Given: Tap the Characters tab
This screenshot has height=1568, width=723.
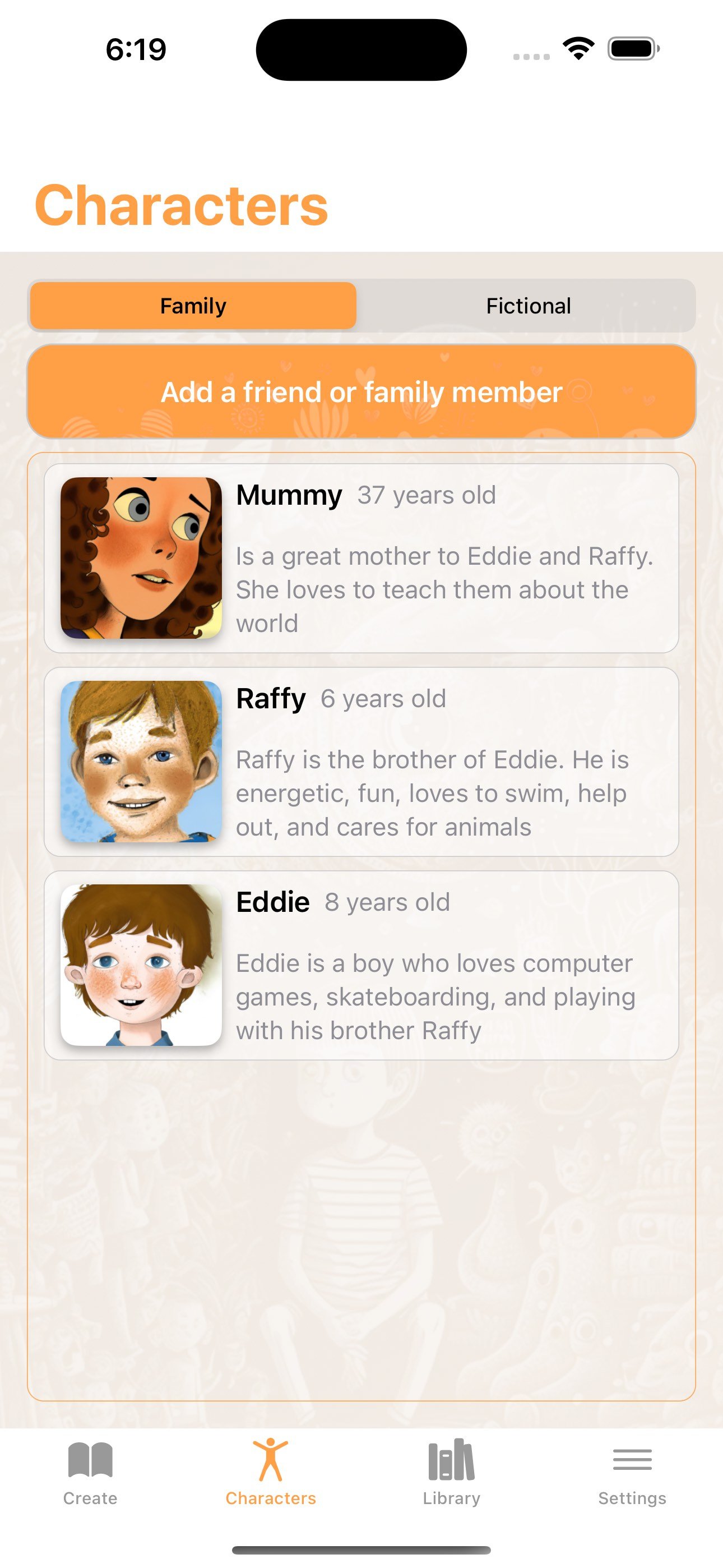Looking at the screenshot, I should [271, 1471].
